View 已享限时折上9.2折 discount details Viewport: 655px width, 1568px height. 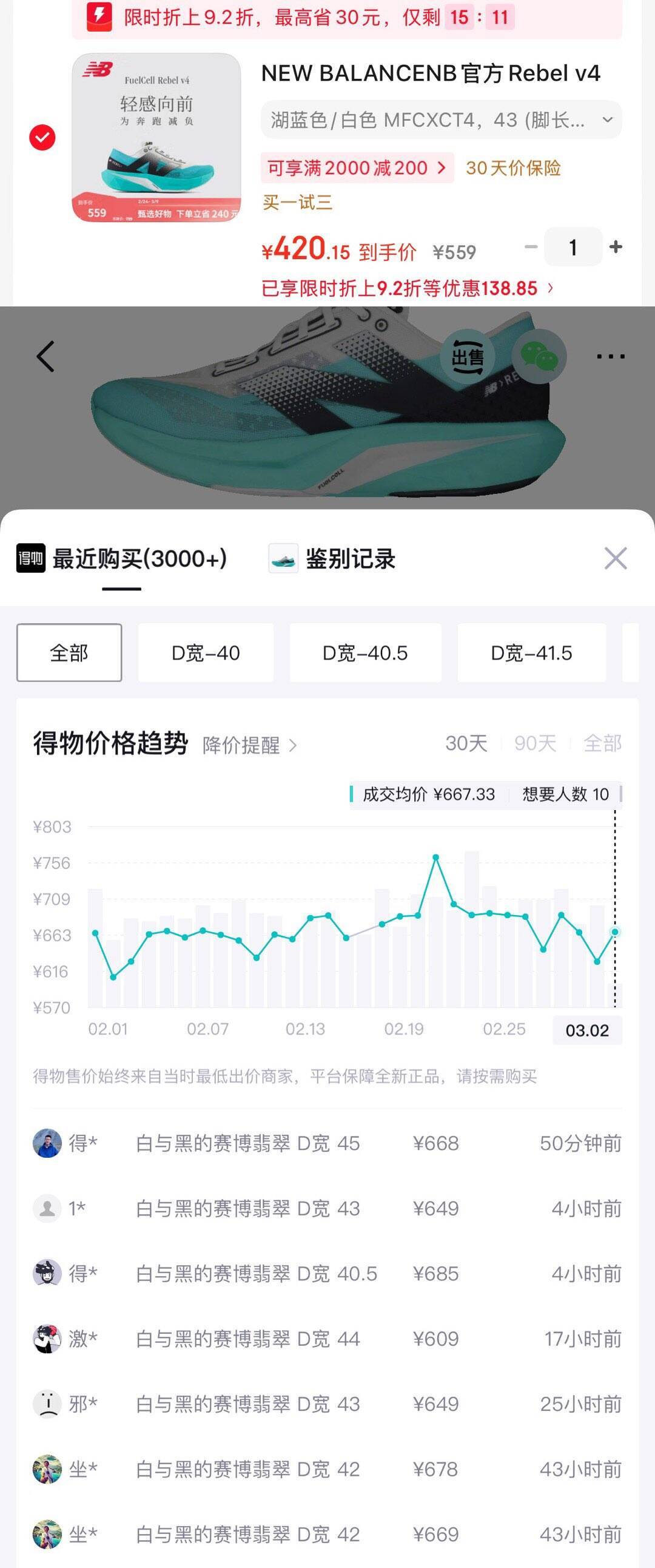[x=406, y=288]
